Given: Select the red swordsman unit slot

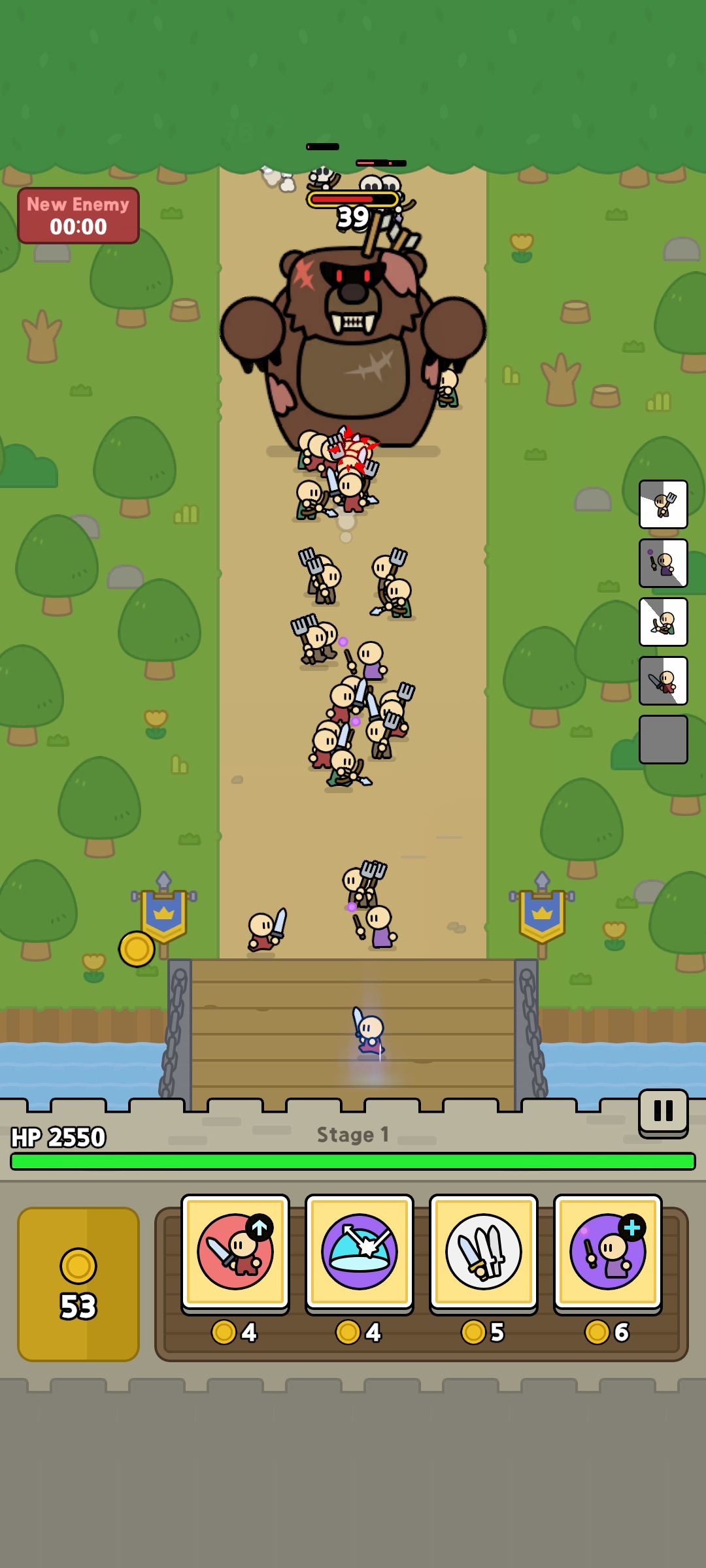Looking at the screenshot, I should click(663, 681).
